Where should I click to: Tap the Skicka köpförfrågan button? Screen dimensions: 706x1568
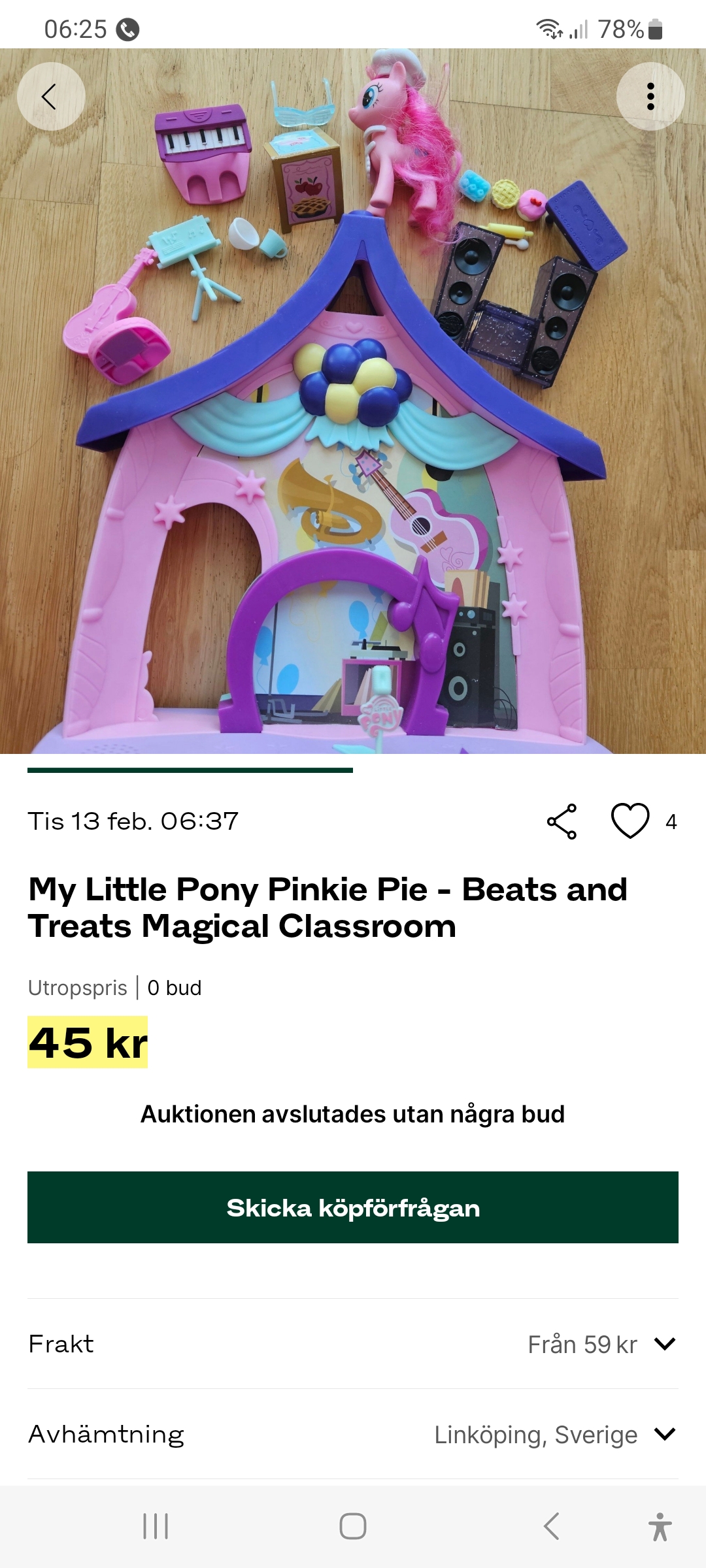click(x=353, y=1207)
